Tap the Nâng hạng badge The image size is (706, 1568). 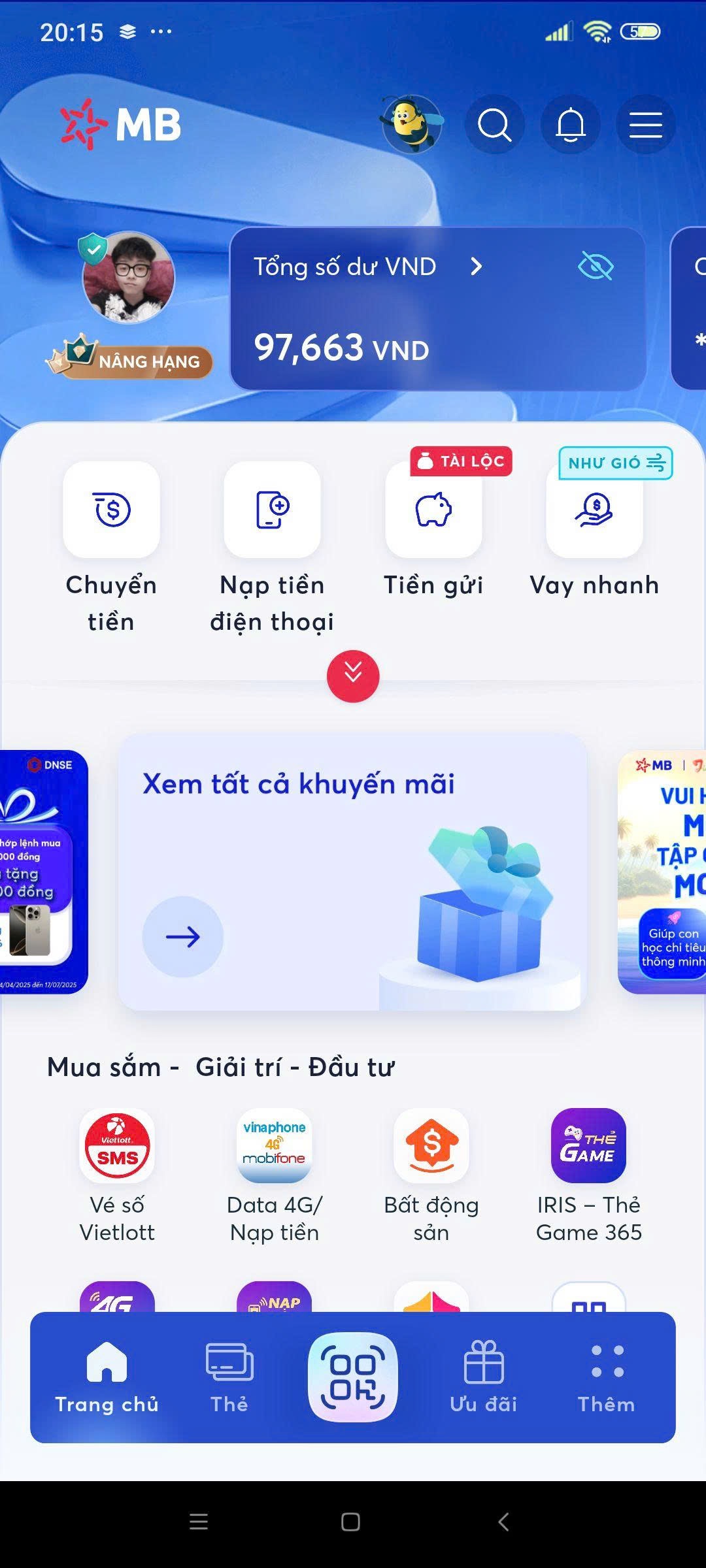[131, 360]
